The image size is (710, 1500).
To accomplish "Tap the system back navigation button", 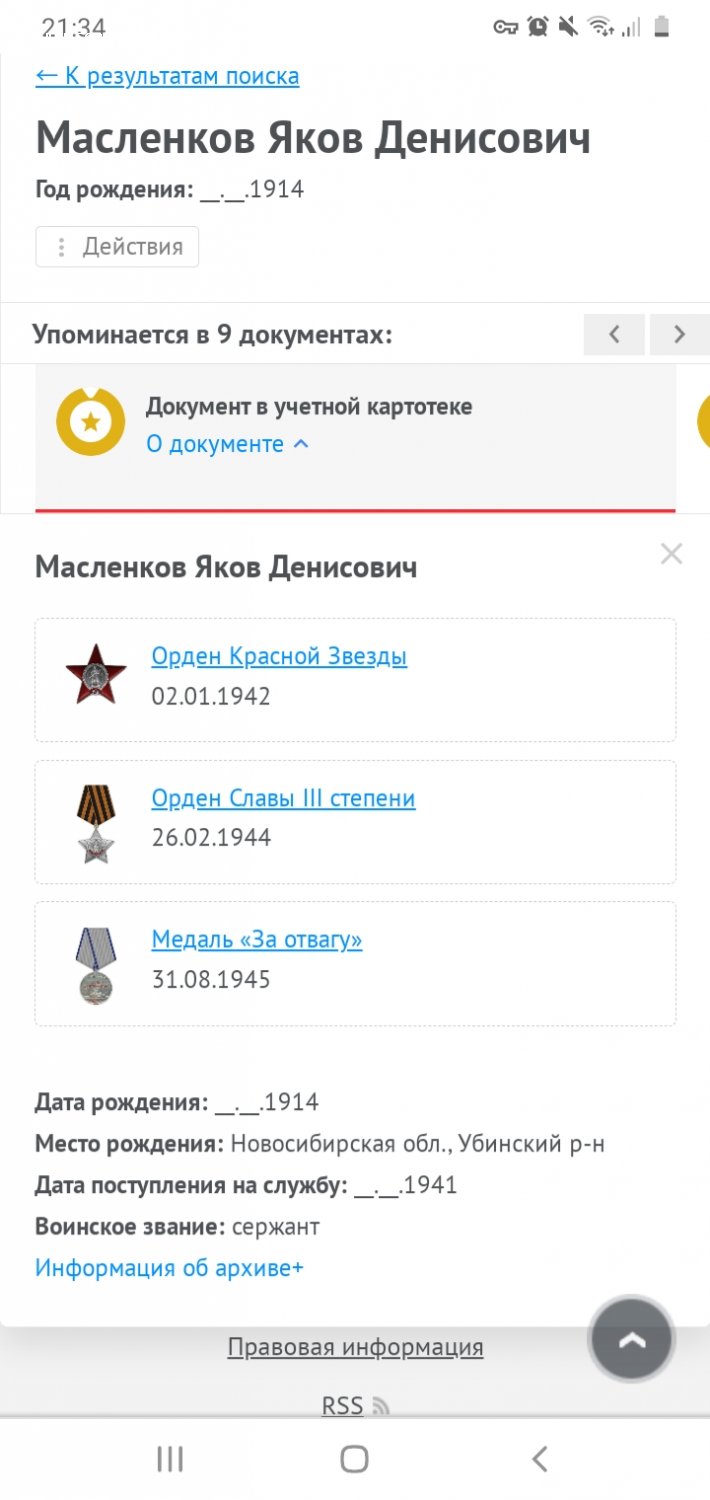I will (540, 1459).
